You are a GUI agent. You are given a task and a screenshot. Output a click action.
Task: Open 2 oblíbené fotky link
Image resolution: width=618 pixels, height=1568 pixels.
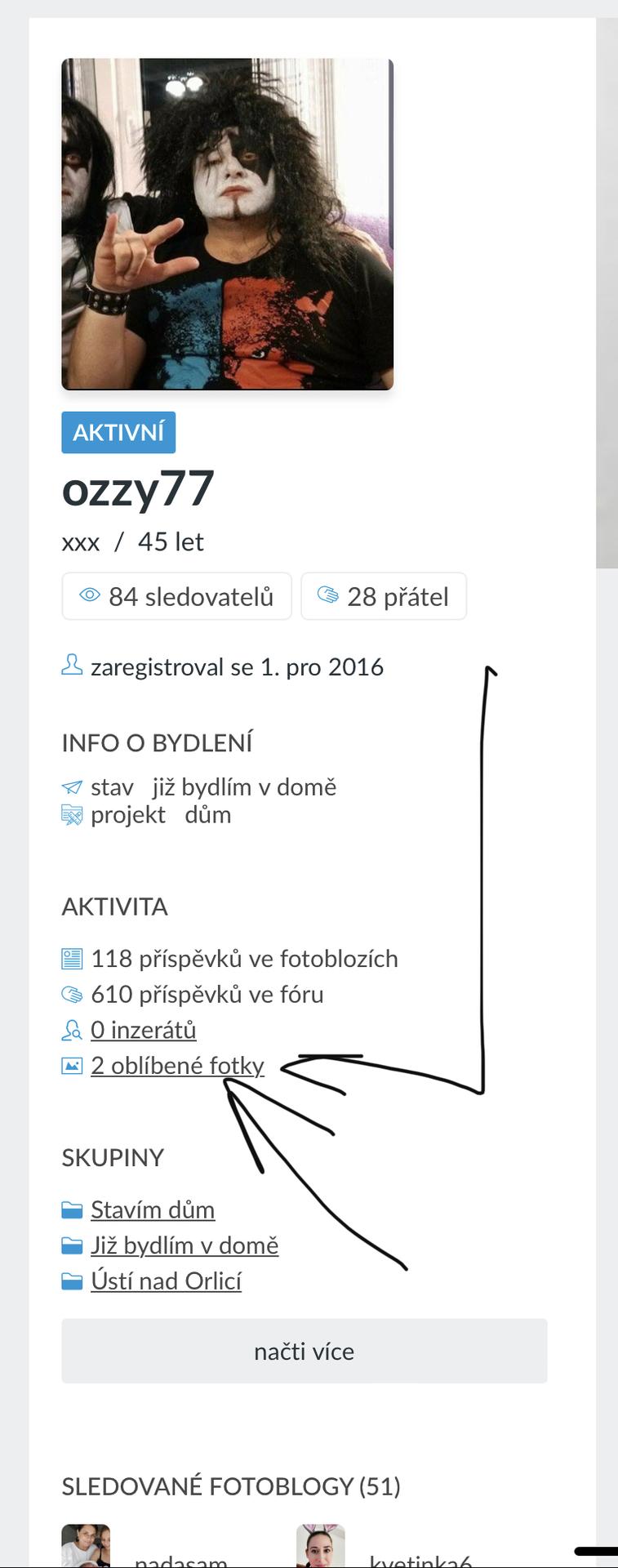point(177,1066)
